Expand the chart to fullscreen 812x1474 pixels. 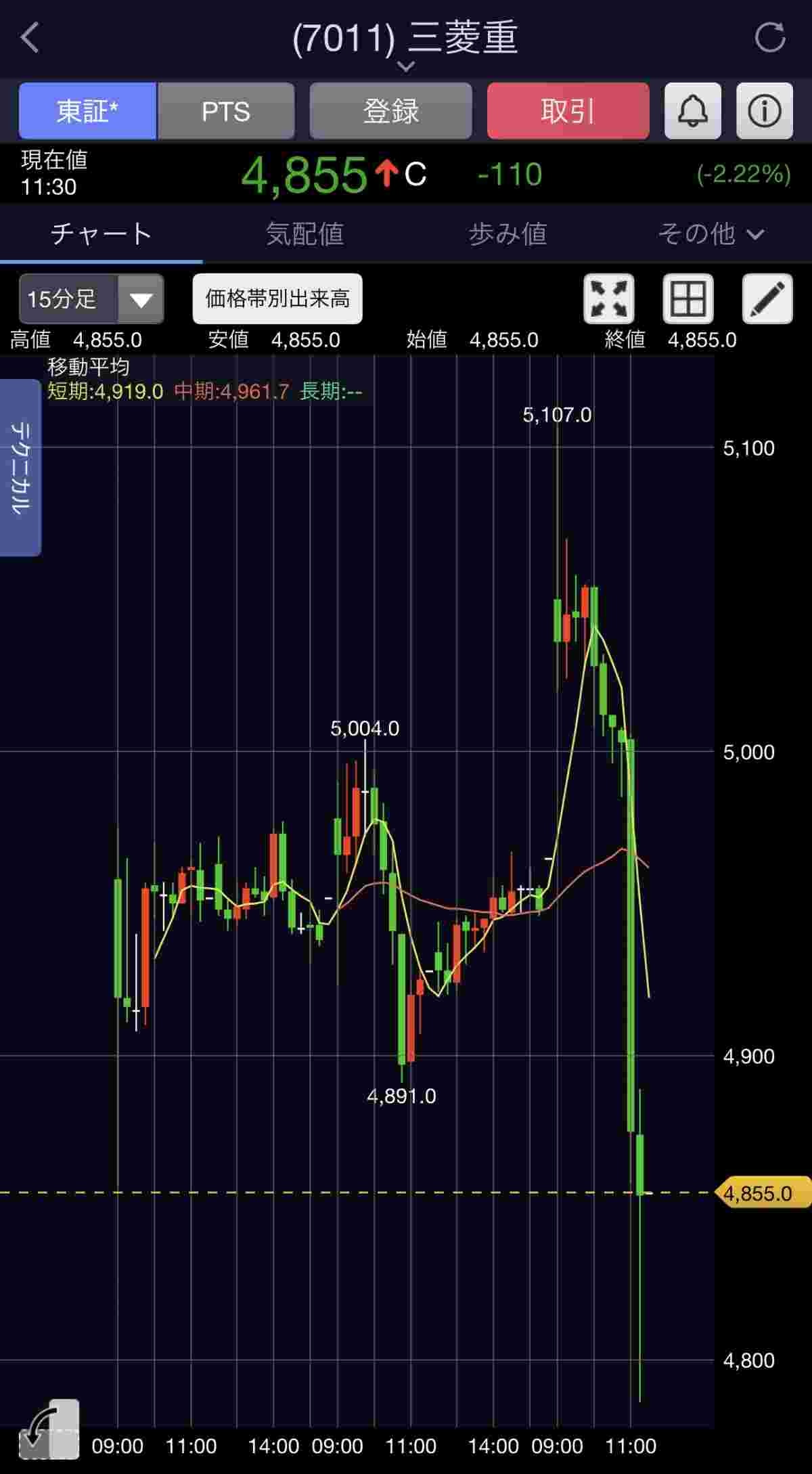pos(609,298)
